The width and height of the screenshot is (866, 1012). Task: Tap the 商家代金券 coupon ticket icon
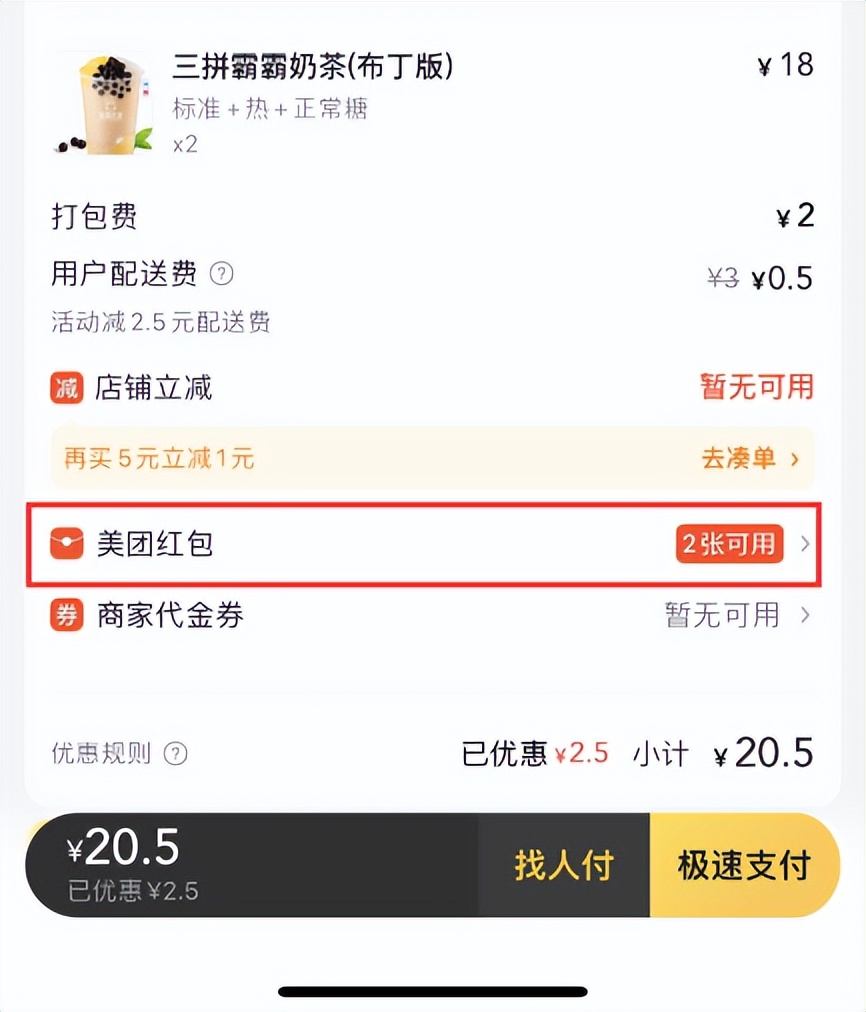coord(66,616)
